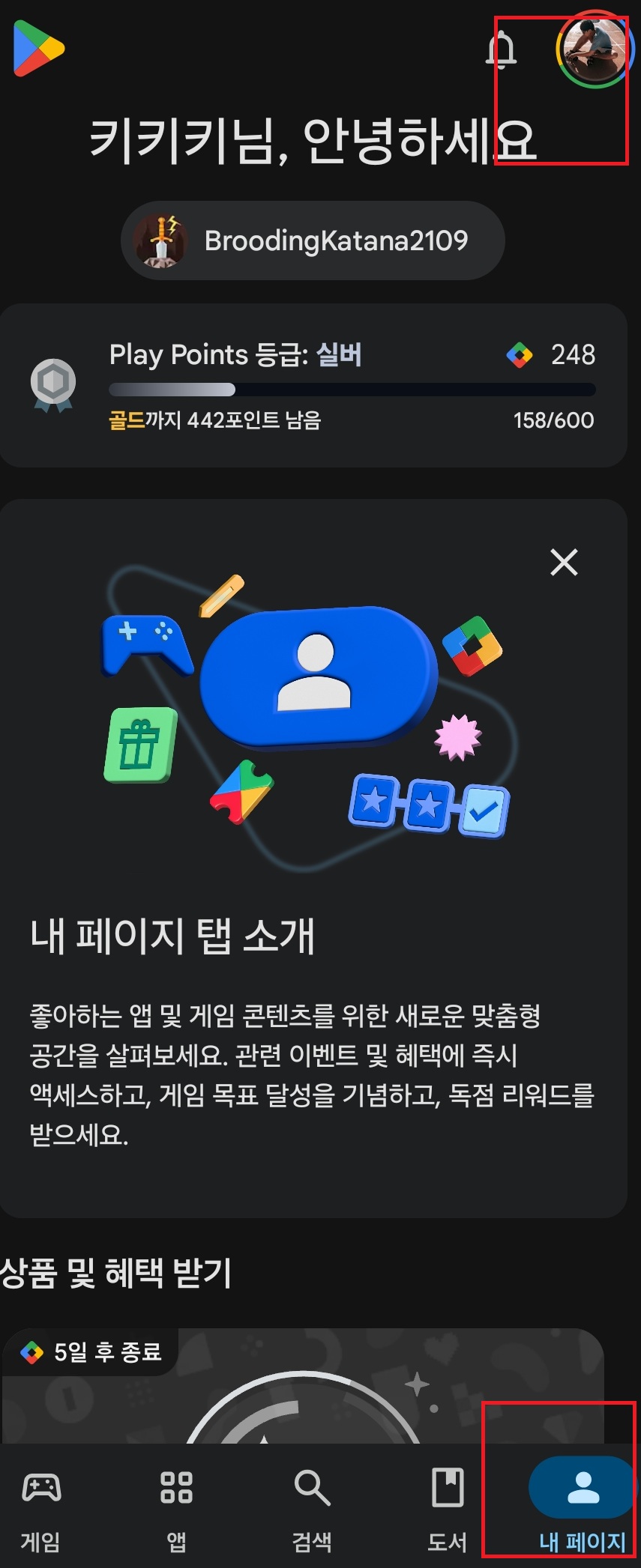Switch to the 게임 tab
This screenshot has width=641, height=1568.
point(42,1506)
